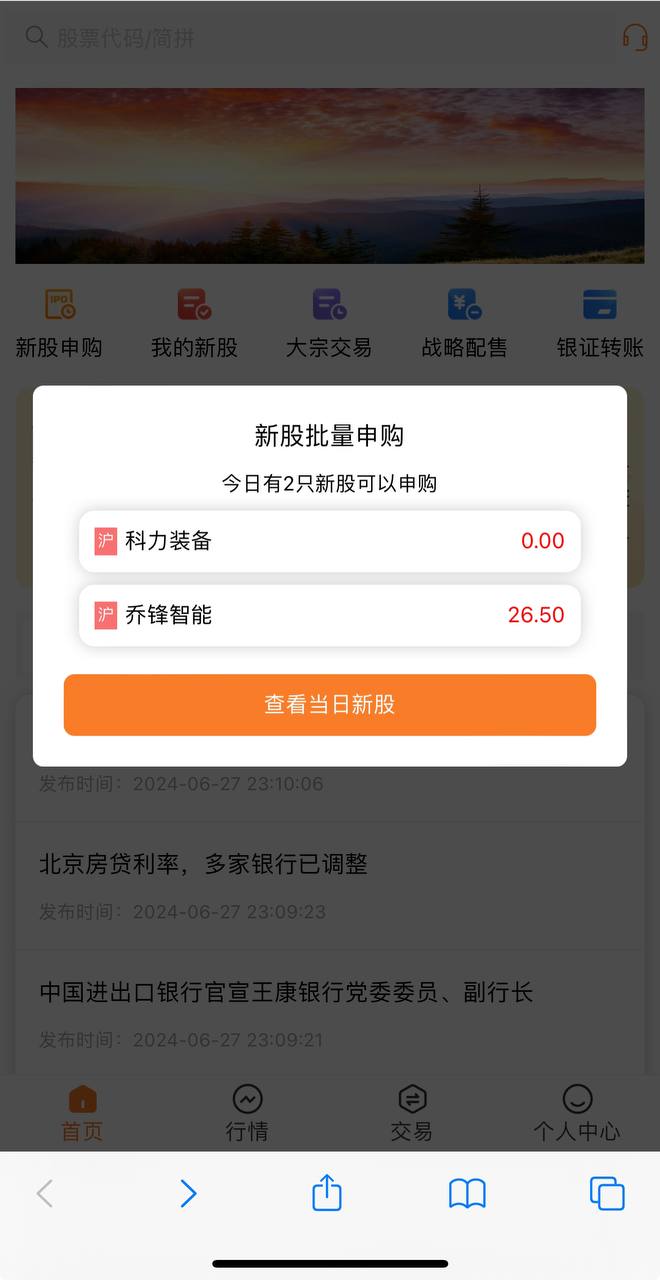Open 我的新股 shortcut
Screen dimensions: 660x1280
point(194,324)
